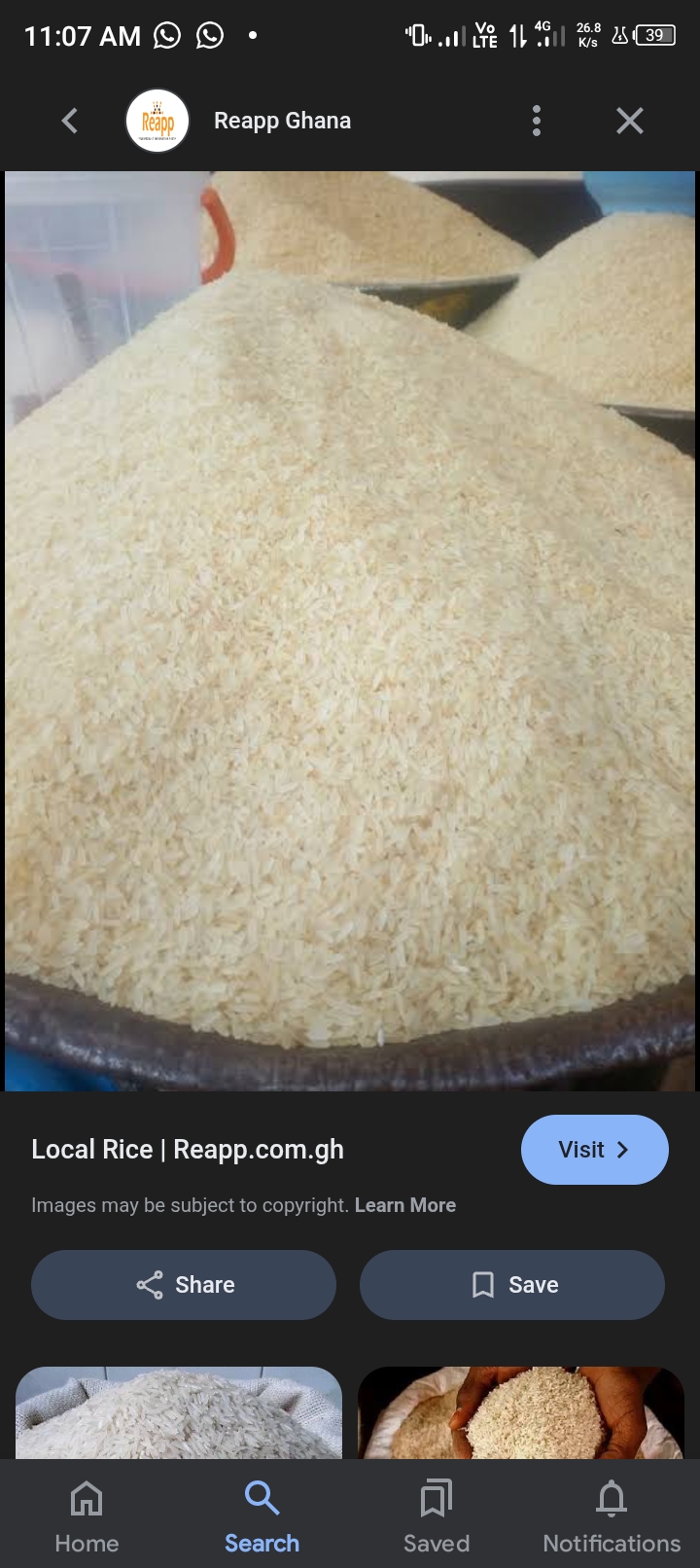Open related image of white rice in sack
700x1568 pixels.
[x=179, y=1413]
